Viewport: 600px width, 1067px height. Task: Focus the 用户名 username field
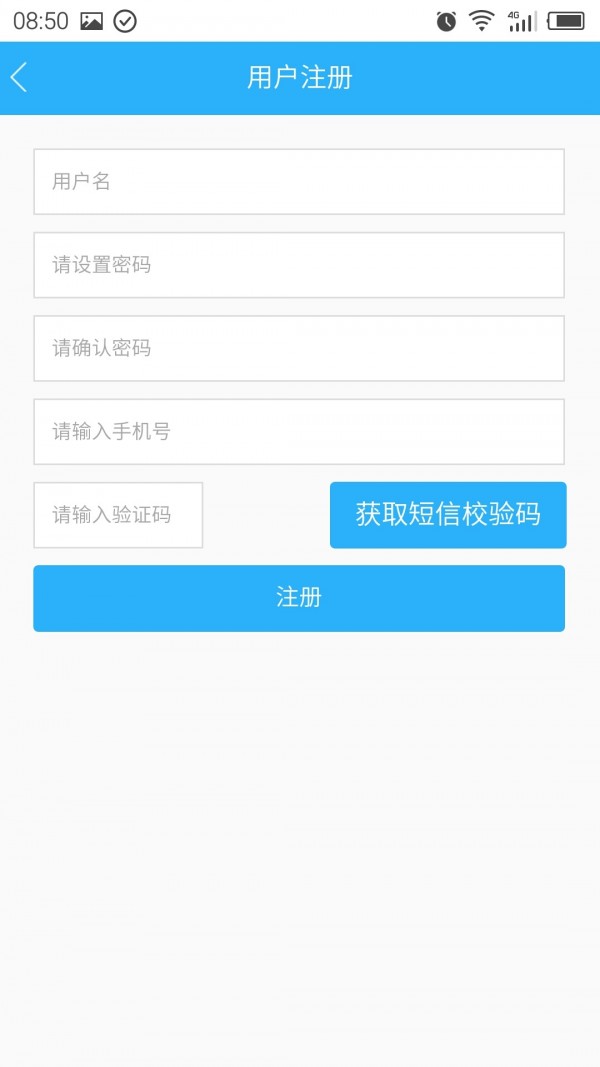tap(299, 182)
